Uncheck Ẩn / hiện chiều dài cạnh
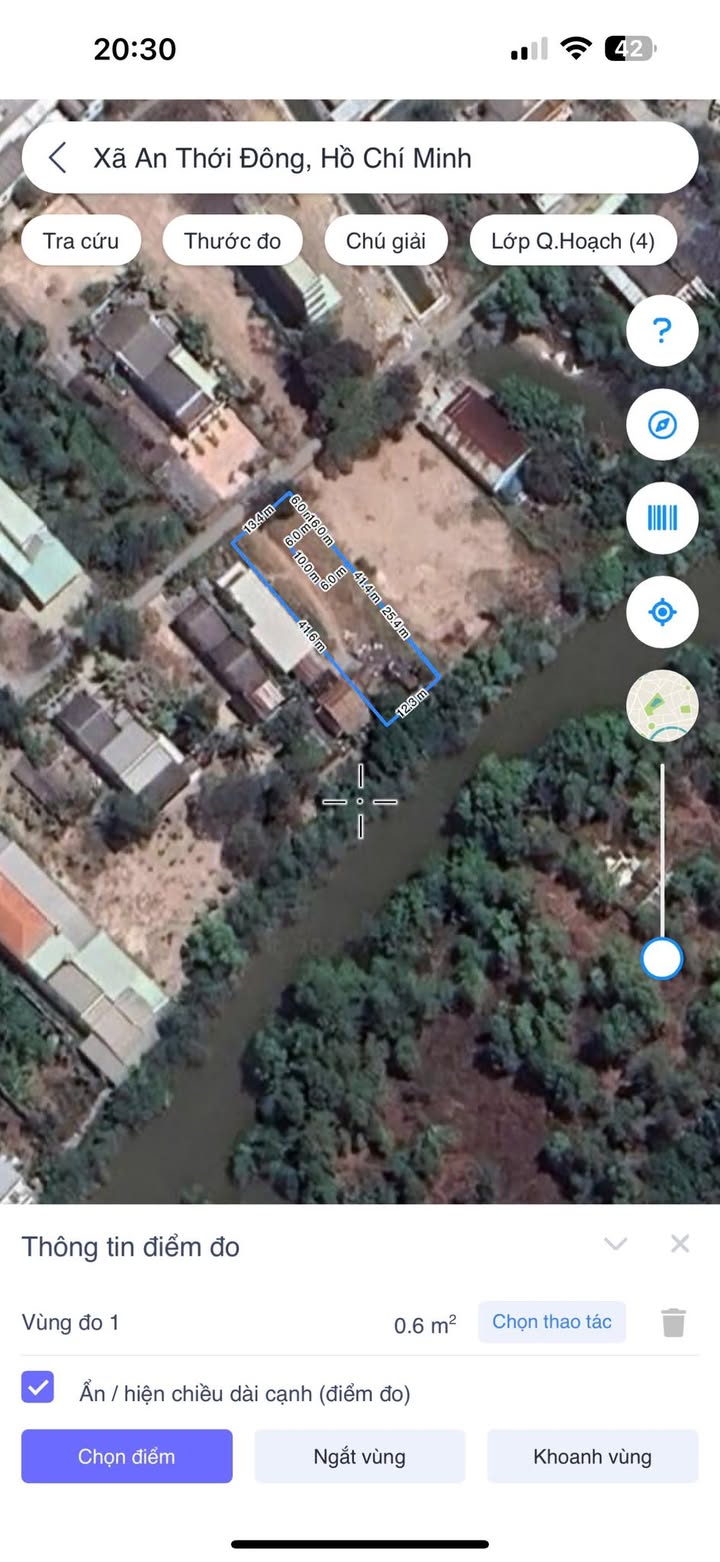The width and height of the screenshot is (720, 1562). [38, 1388]
